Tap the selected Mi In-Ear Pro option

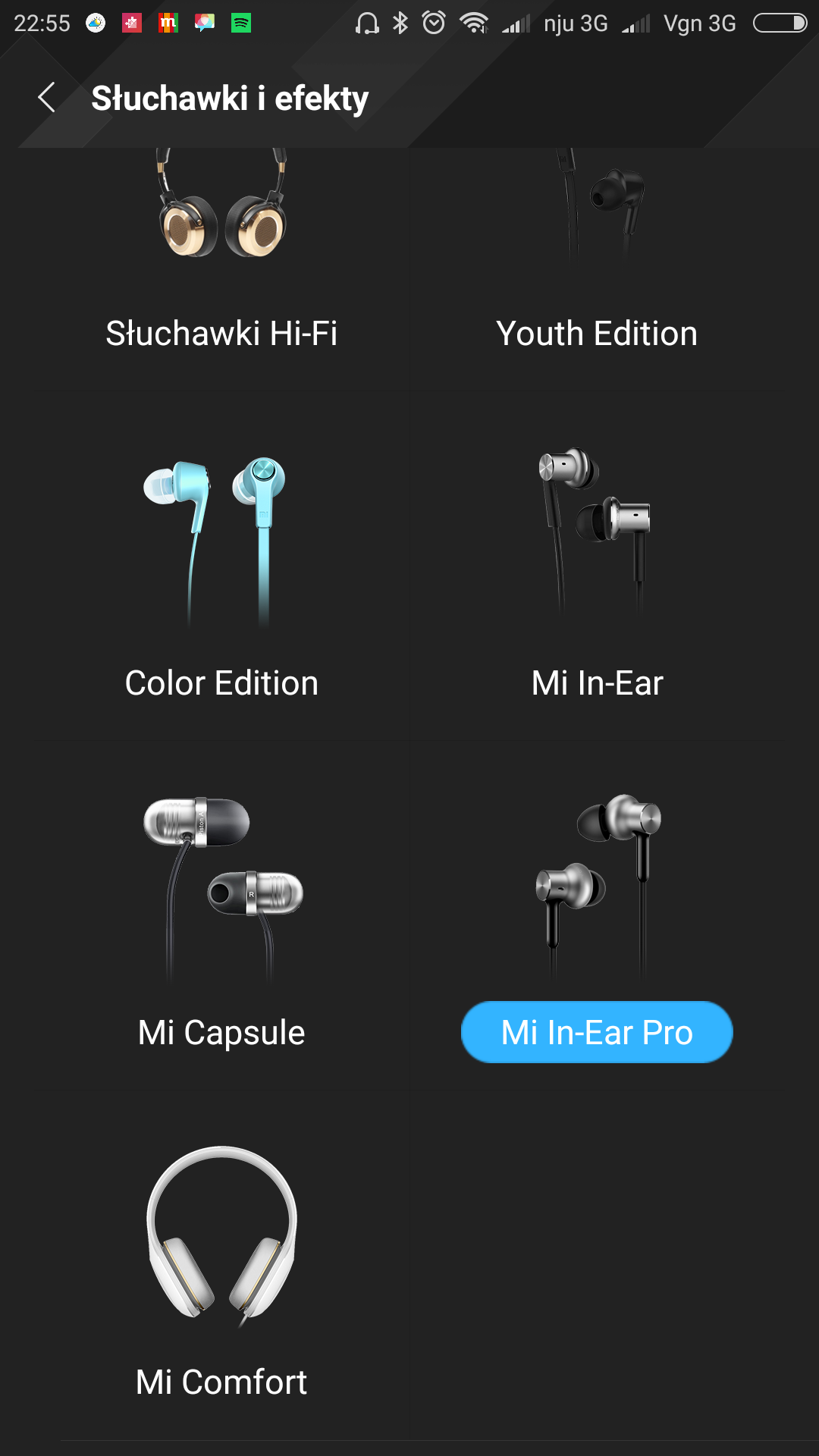pos(597,1032)
